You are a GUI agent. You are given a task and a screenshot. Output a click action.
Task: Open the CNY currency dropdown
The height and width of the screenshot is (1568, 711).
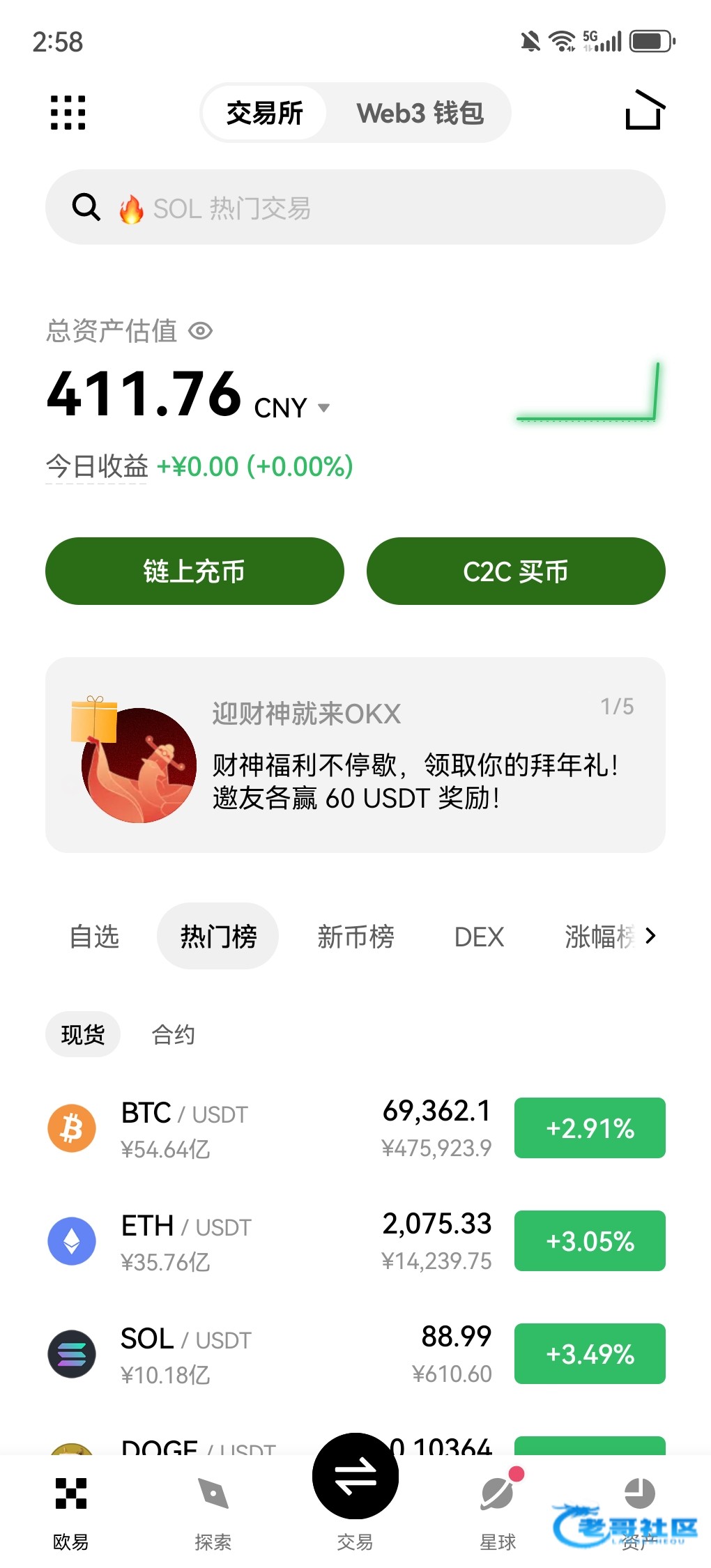coord(323,408)
